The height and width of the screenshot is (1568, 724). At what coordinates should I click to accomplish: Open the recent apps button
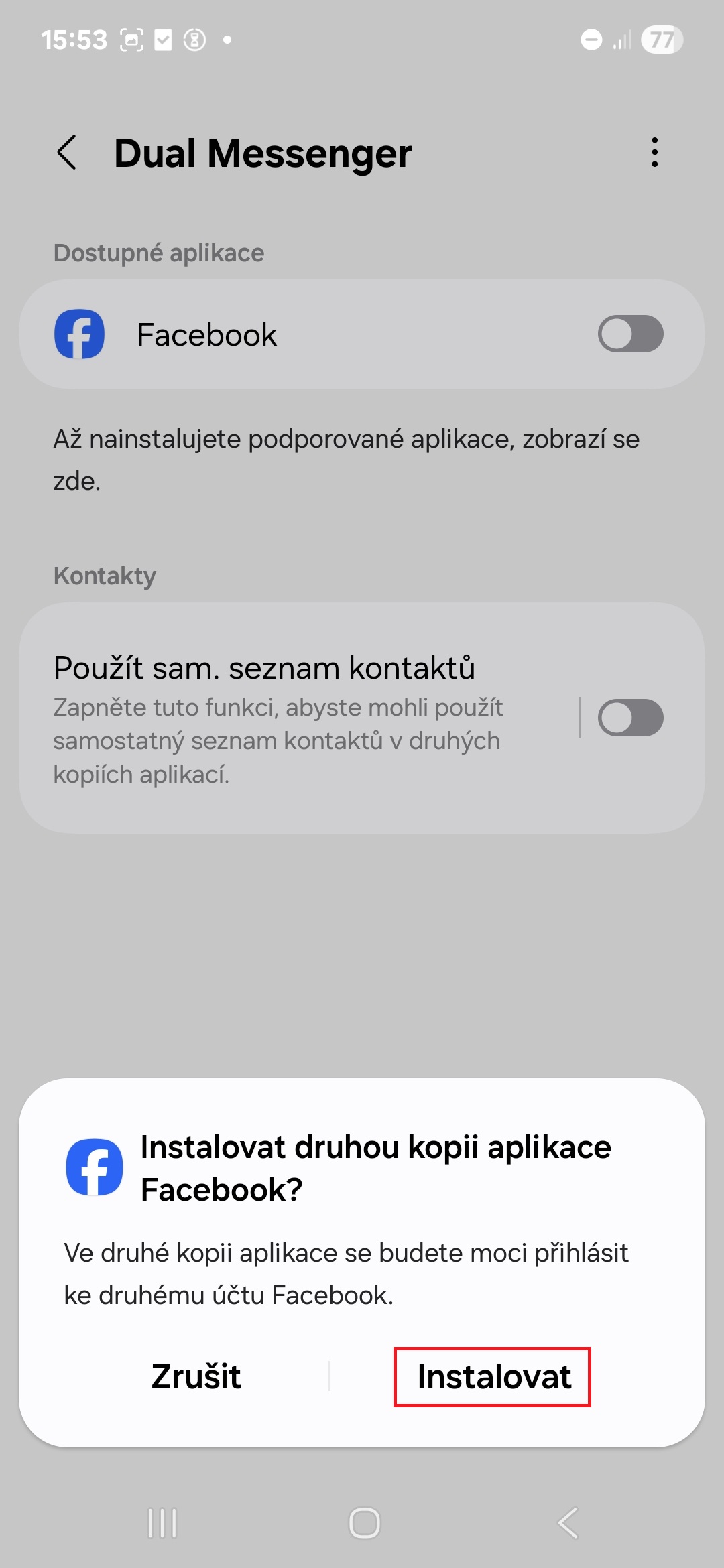162,1523
